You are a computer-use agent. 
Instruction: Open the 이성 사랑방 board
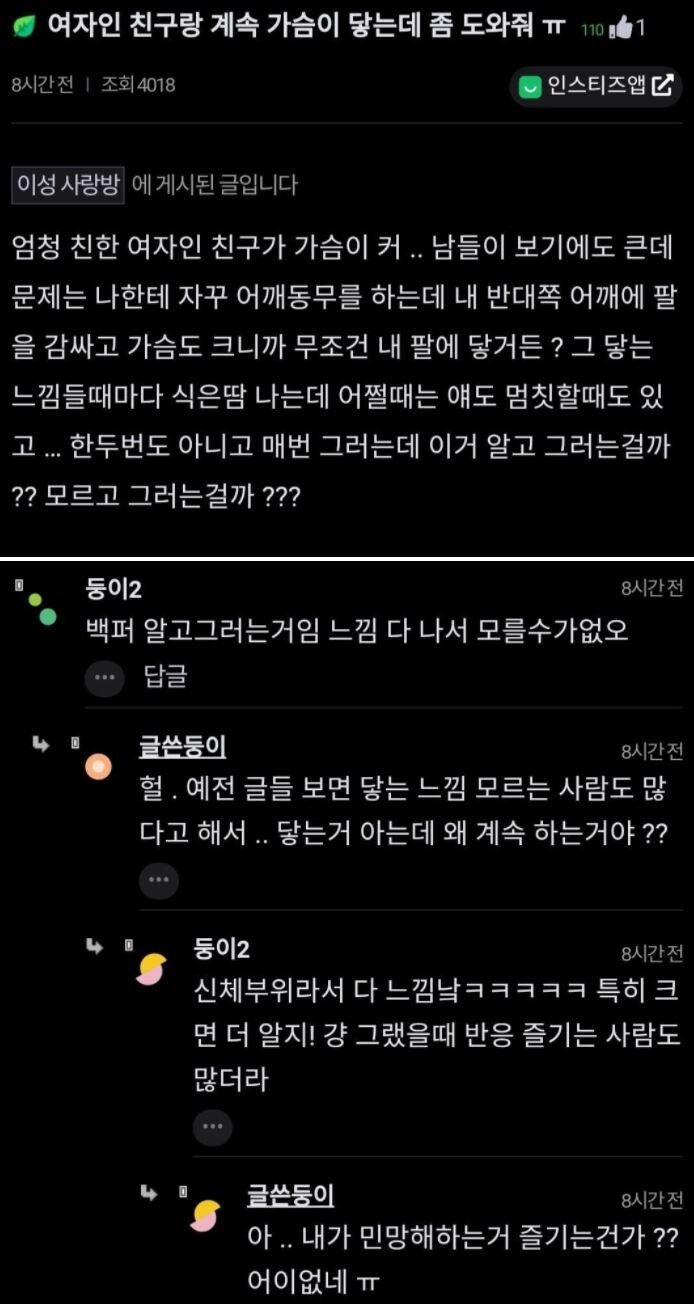pyautogui.click(x=69, y=185)
